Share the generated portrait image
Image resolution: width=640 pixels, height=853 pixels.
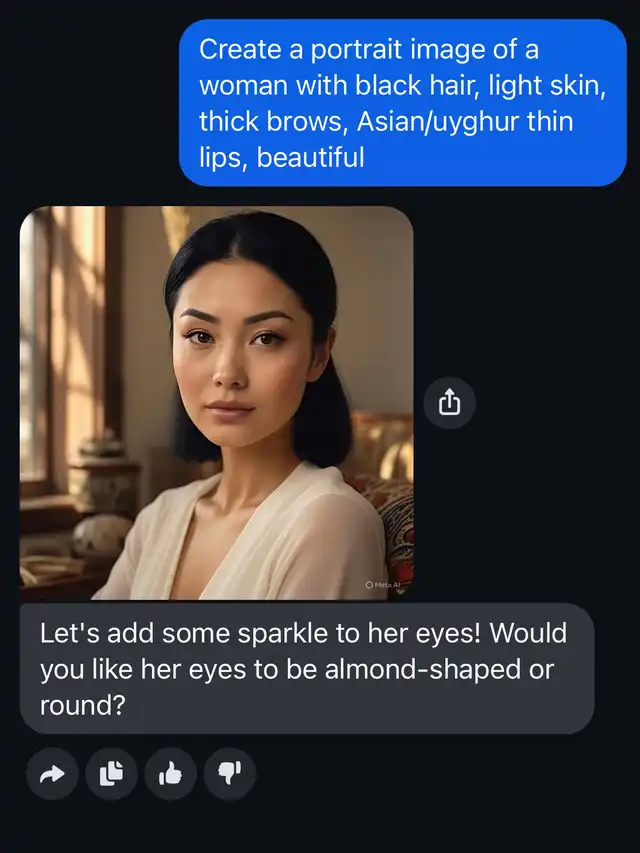pos(449,403)
